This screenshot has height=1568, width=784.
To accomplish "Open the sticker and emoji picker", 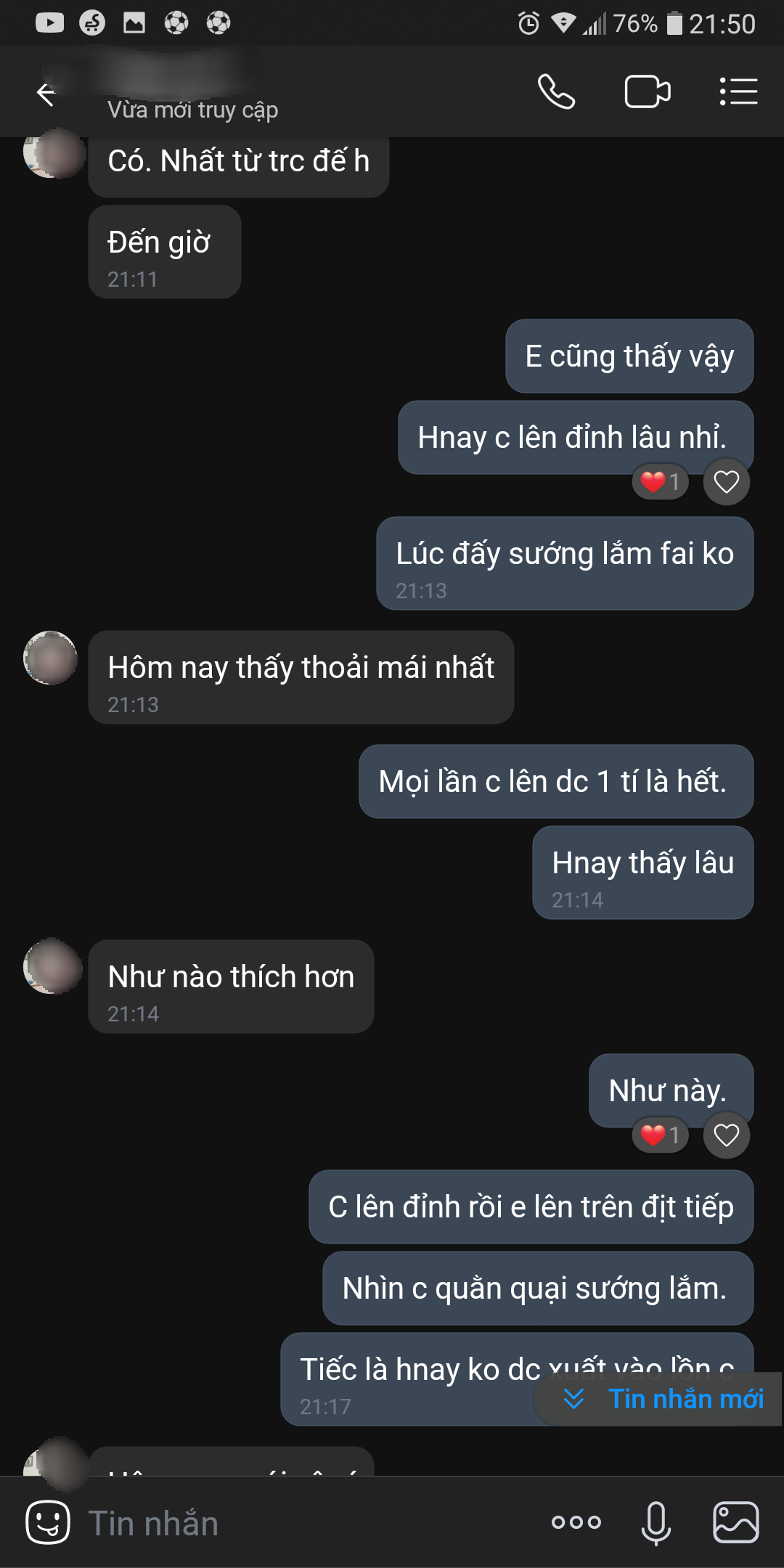I will tap(48, 1522).
